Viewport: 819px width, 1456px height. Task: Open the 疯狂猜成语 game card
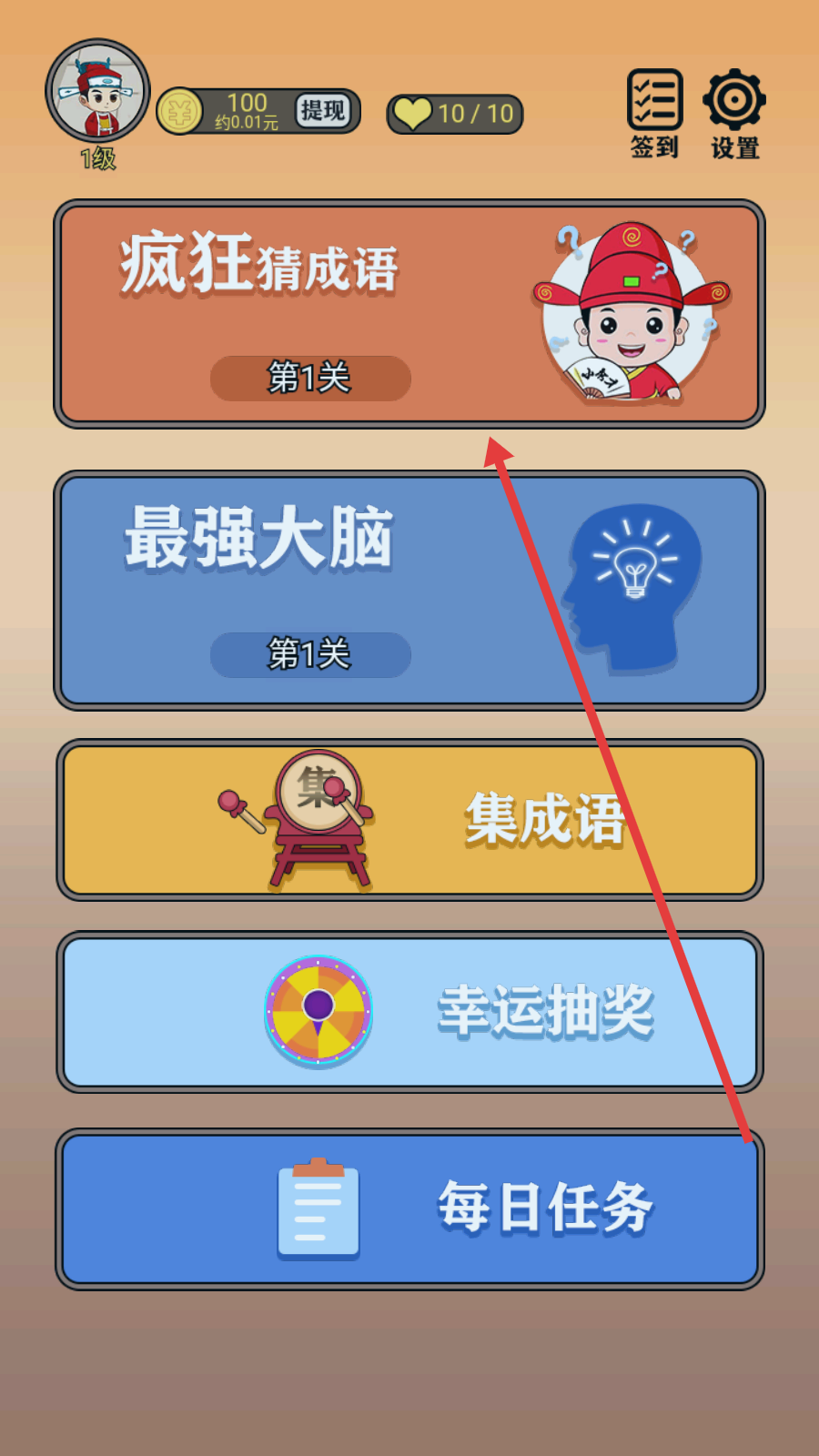[x=409, y=314]
